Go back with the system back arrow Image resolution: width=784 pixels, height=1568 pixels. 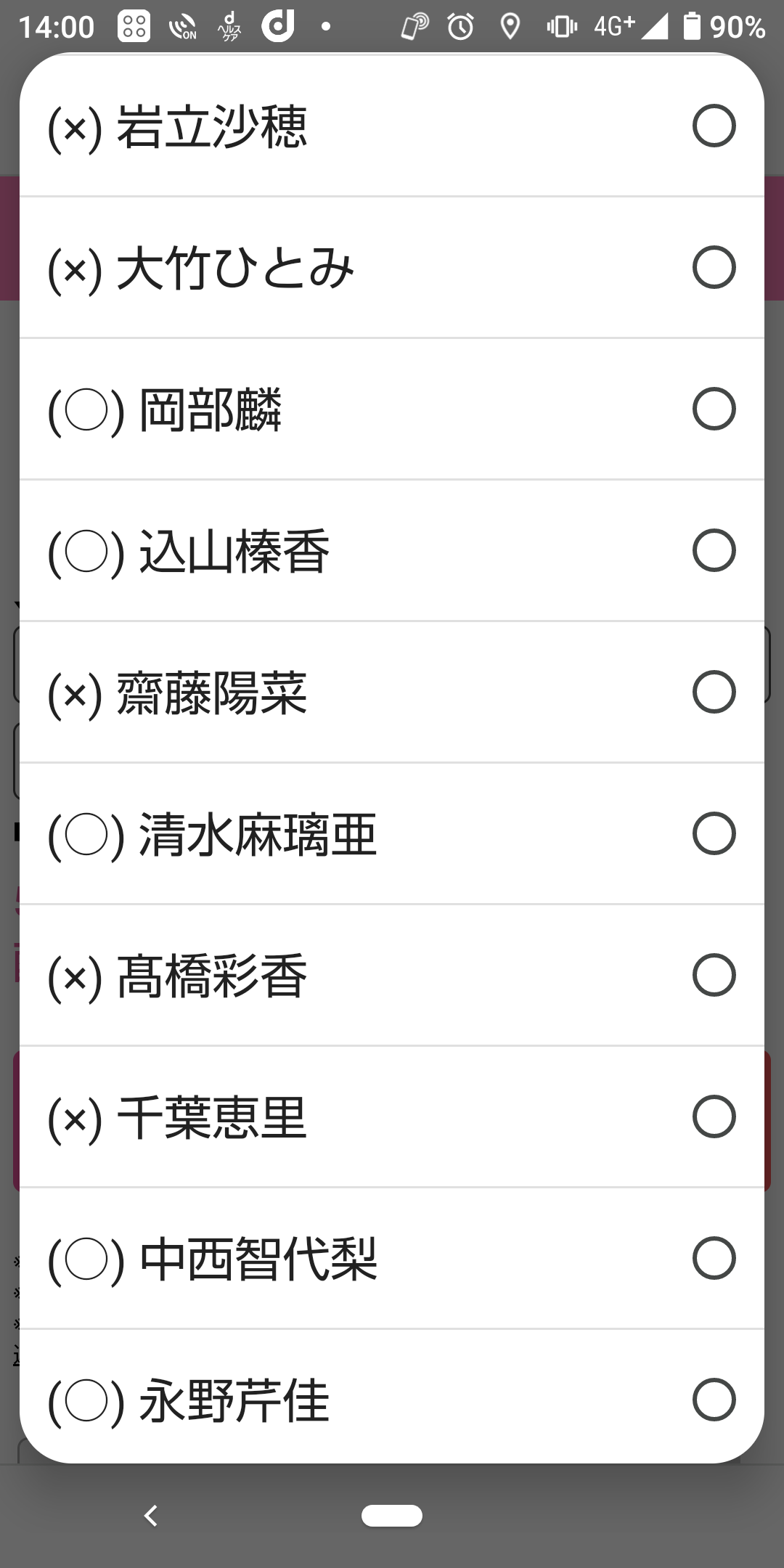150,1516
